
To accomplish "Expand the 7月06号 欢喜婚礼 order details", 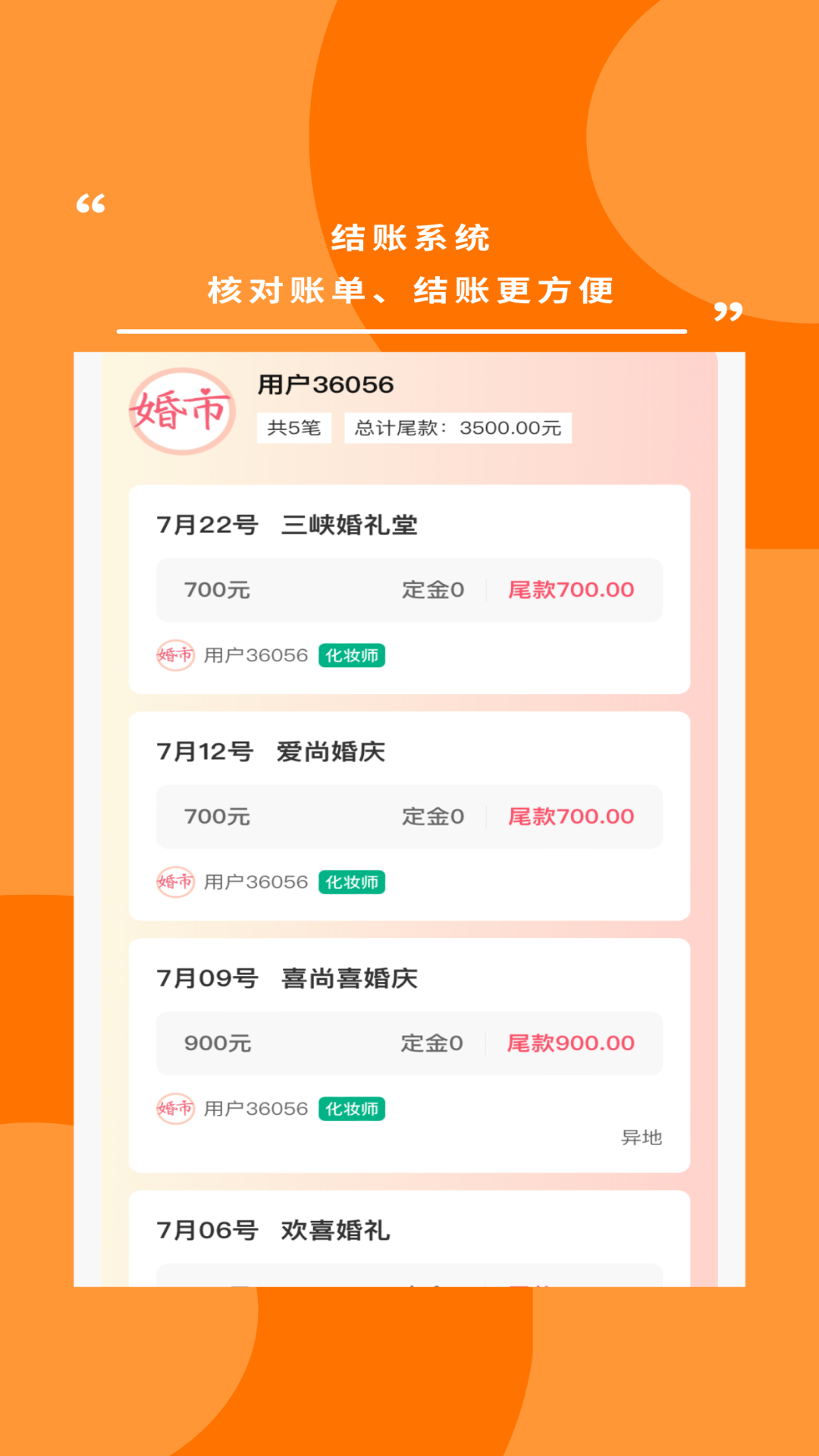I will pyautogui.click(x=275, y=1231).
